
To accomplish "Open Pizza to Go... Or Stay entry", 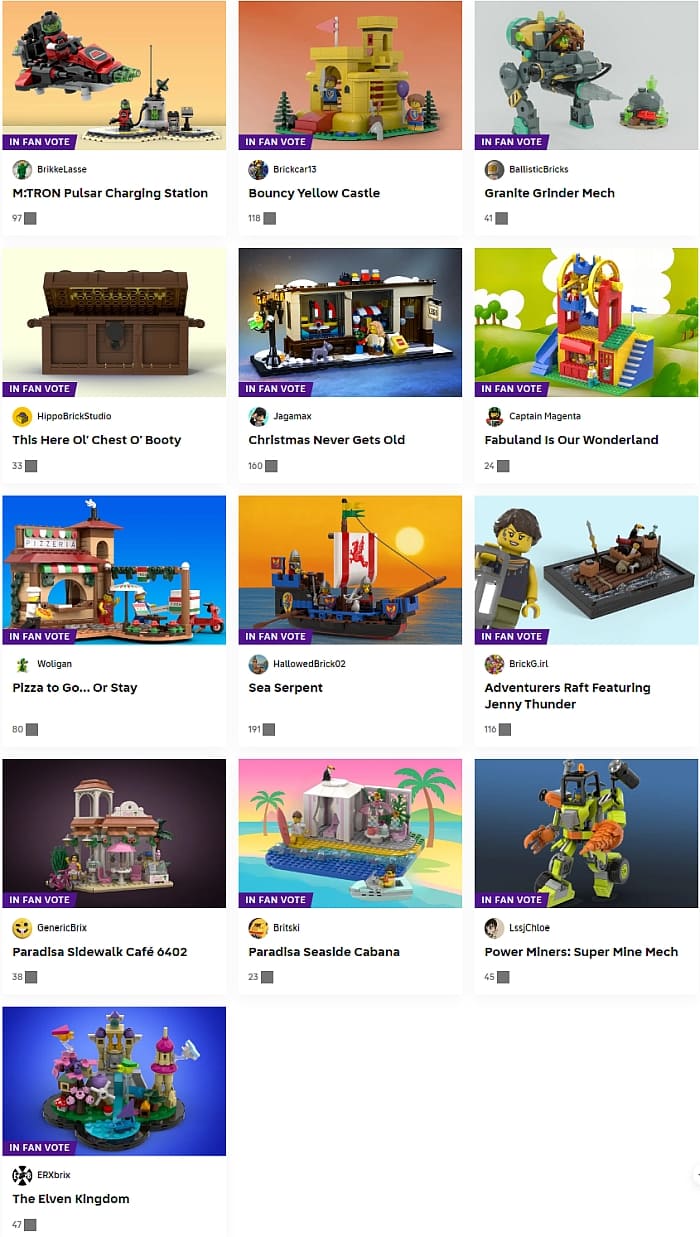I will 75,688.
